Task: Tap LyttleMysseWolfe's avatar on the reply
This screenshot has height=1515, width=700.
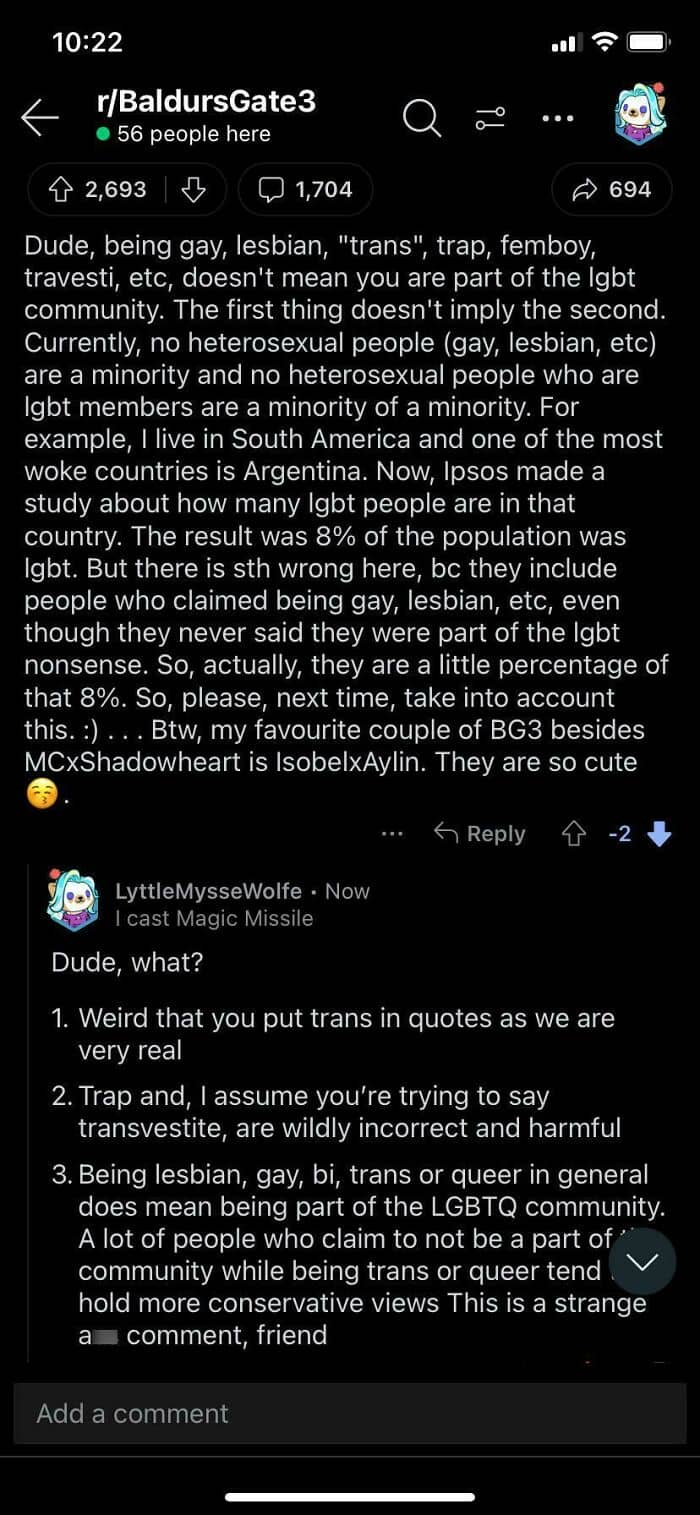Action: point(73,900)
